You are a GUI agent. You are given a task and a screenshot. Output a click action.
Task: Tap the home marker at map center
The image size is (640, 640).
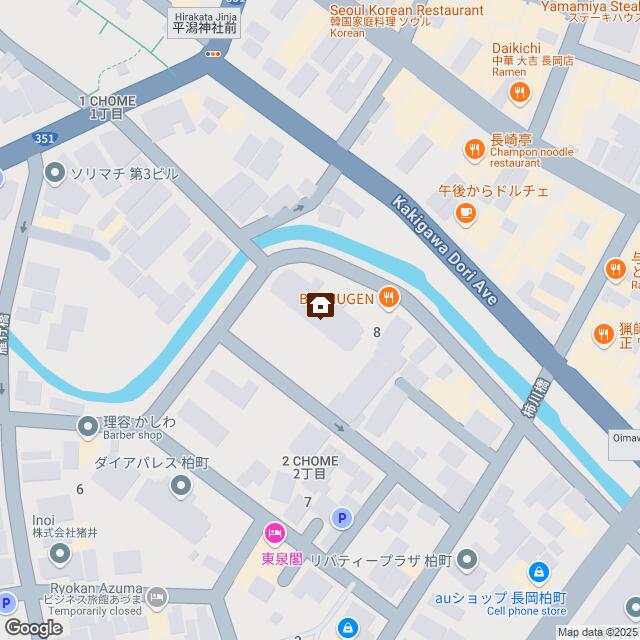(320, 305)
